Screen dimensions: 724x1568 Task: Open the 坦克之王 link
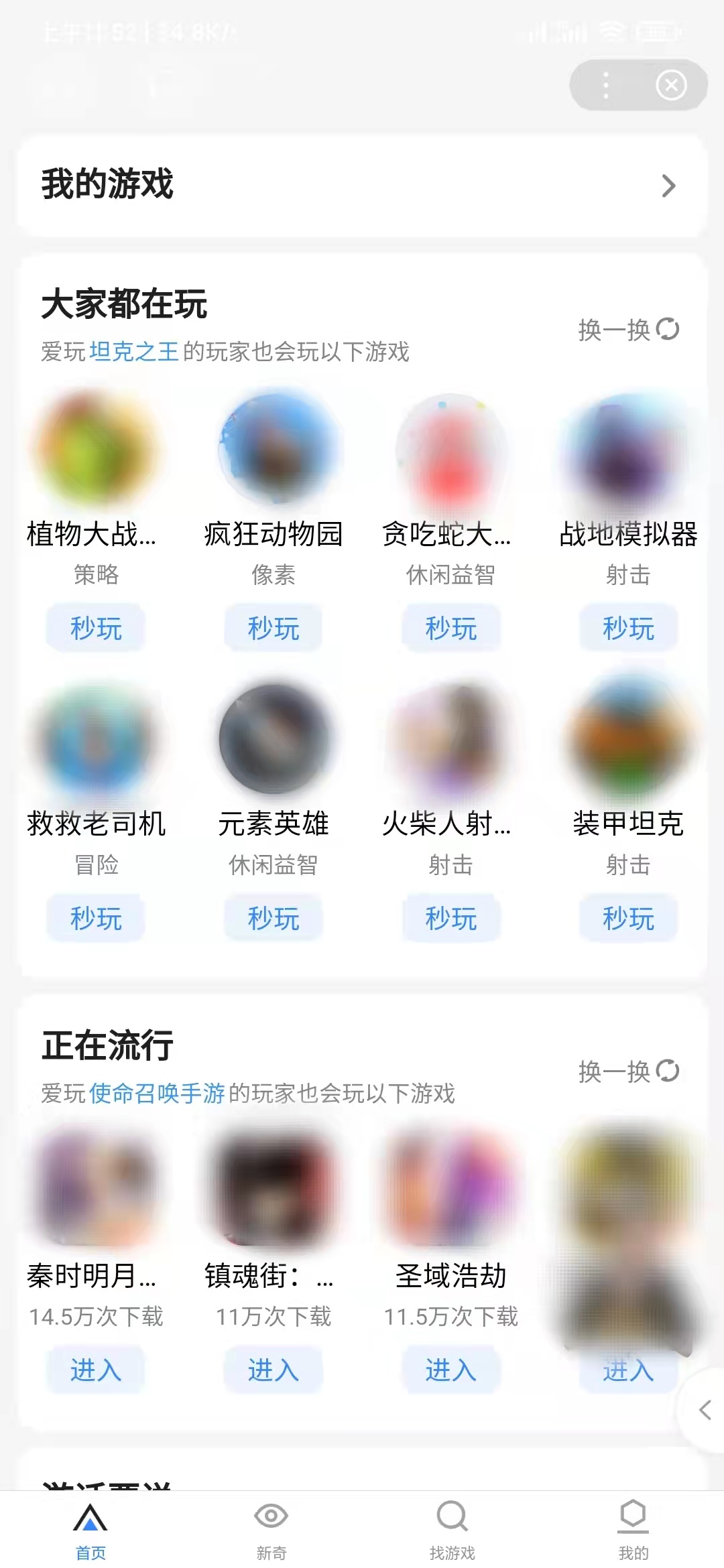[135, 353]
